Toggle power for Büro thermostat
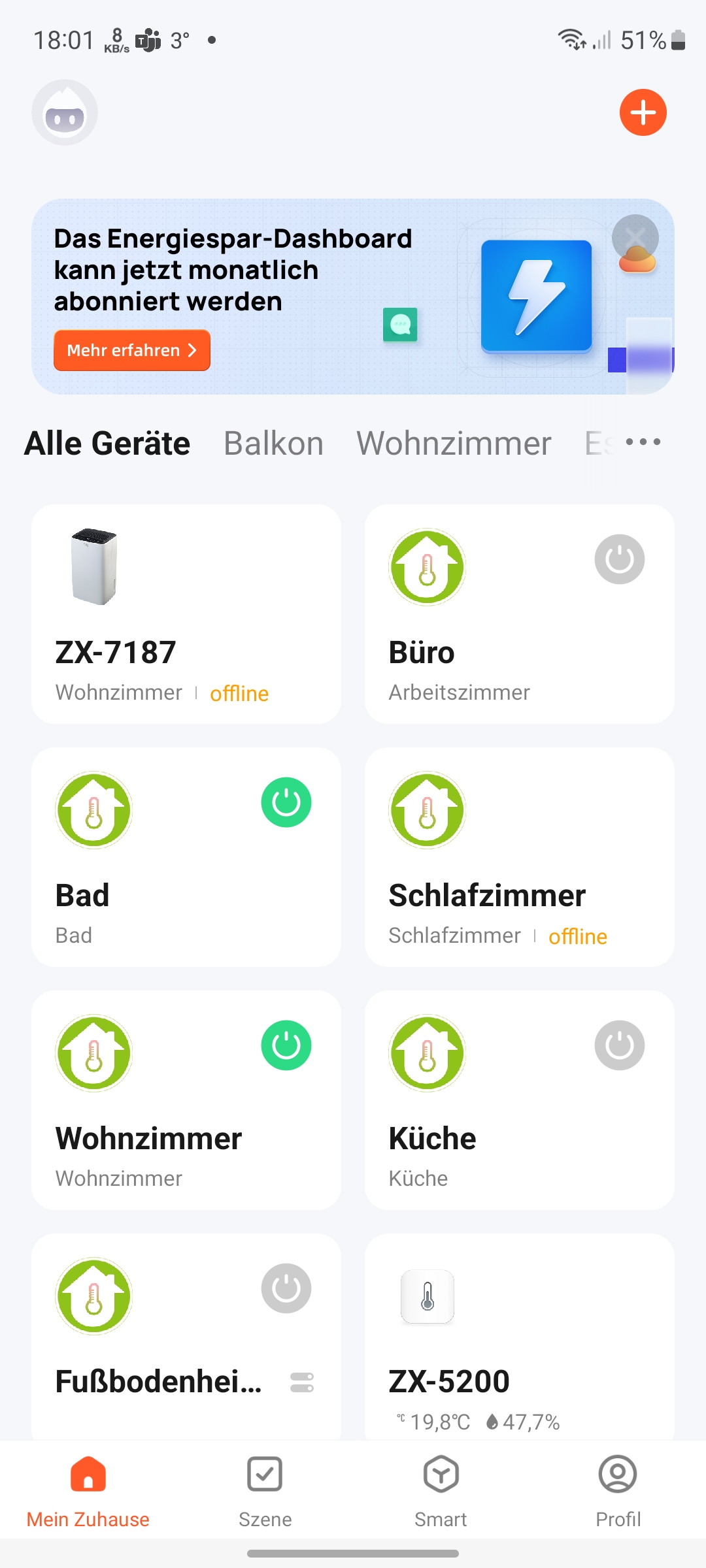The width and height of the screenshot is (706, 1568). [619, 559]
